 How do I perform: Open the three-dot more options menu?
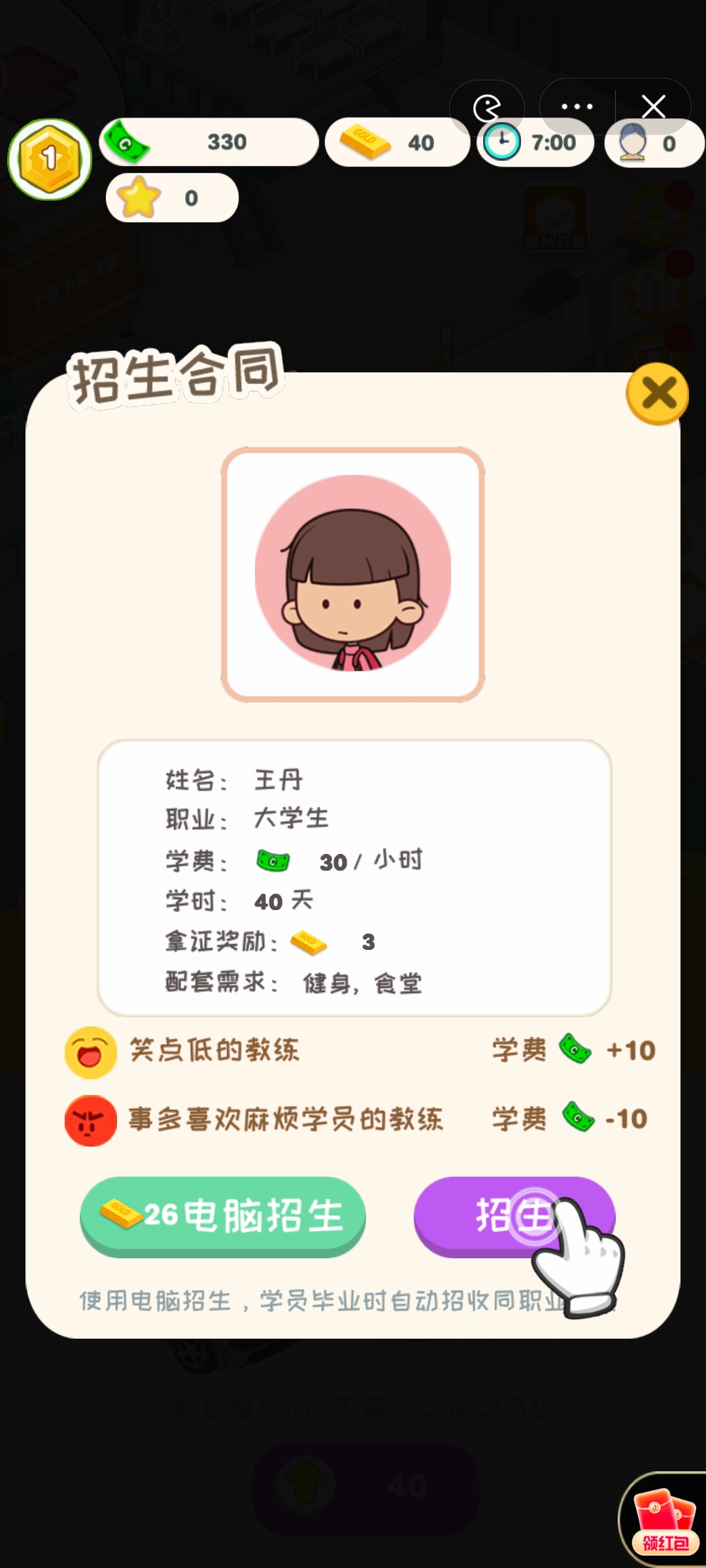click(x=576, y=106)
